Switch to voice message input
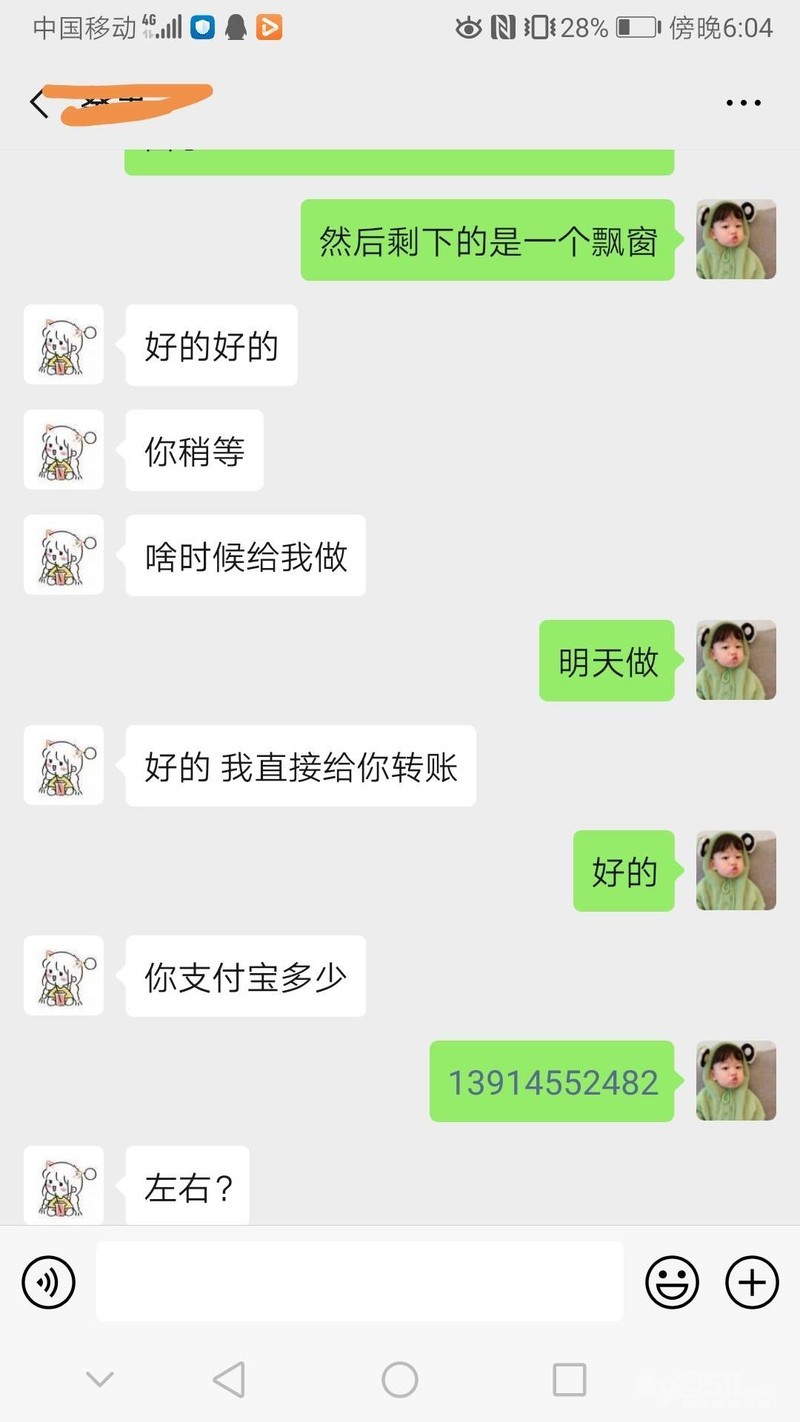The width and height of the screenshot is (800, 1422). pos(49,1281)
